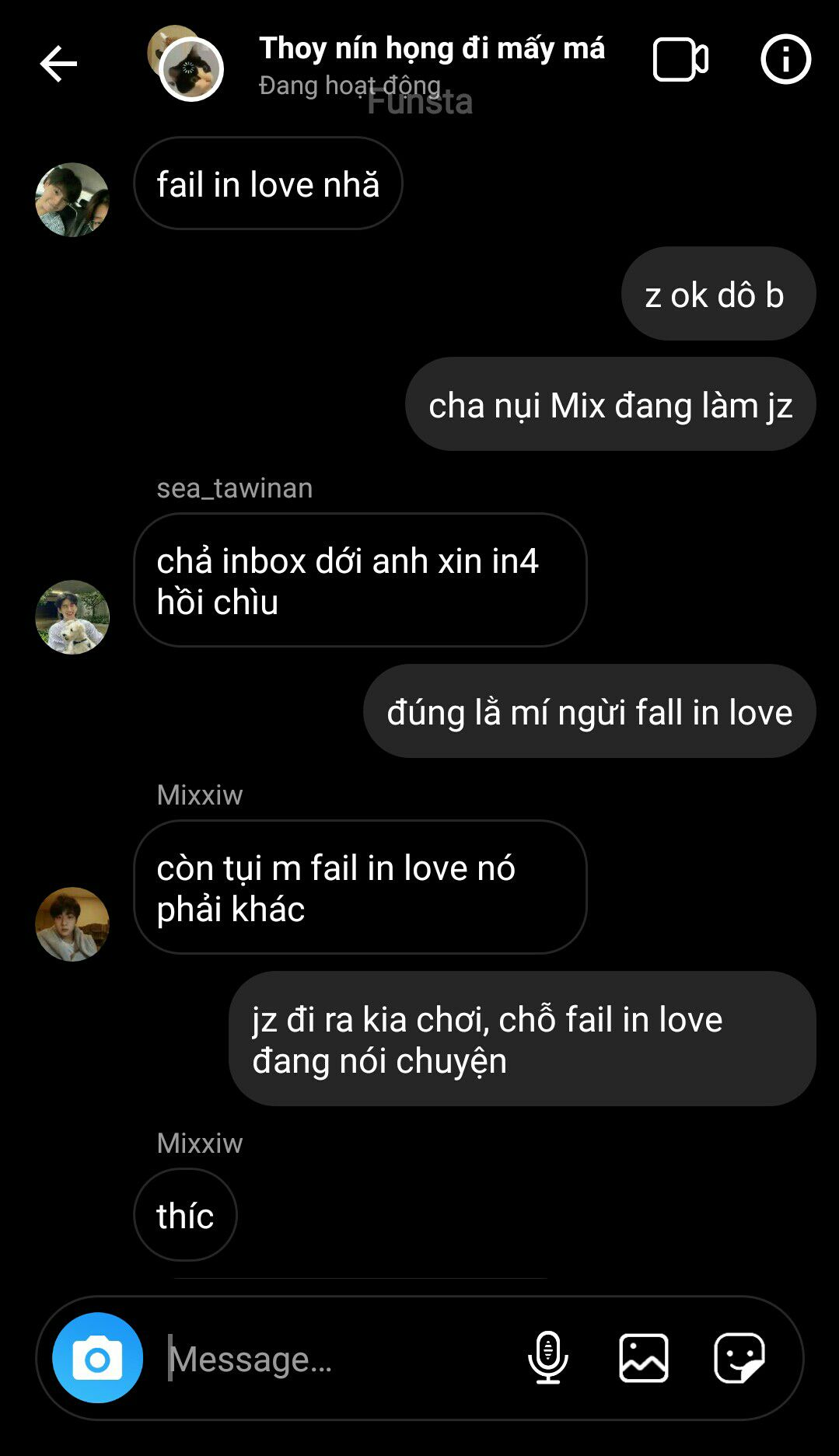839x1456 pixels.
Task: Open Mixxiw's avatar beside 'còn tụi m' message
Action: [x=72, y=924]
